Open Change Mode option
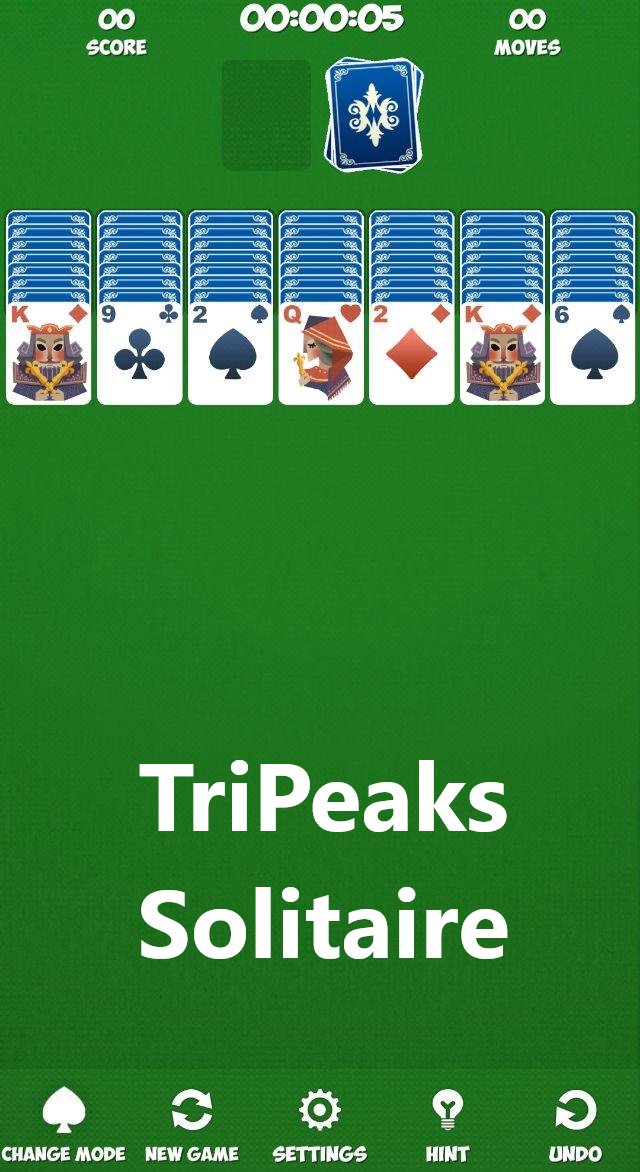Screen dimensions: 640x1172 pyautogui.click(x=64, y=1126)
